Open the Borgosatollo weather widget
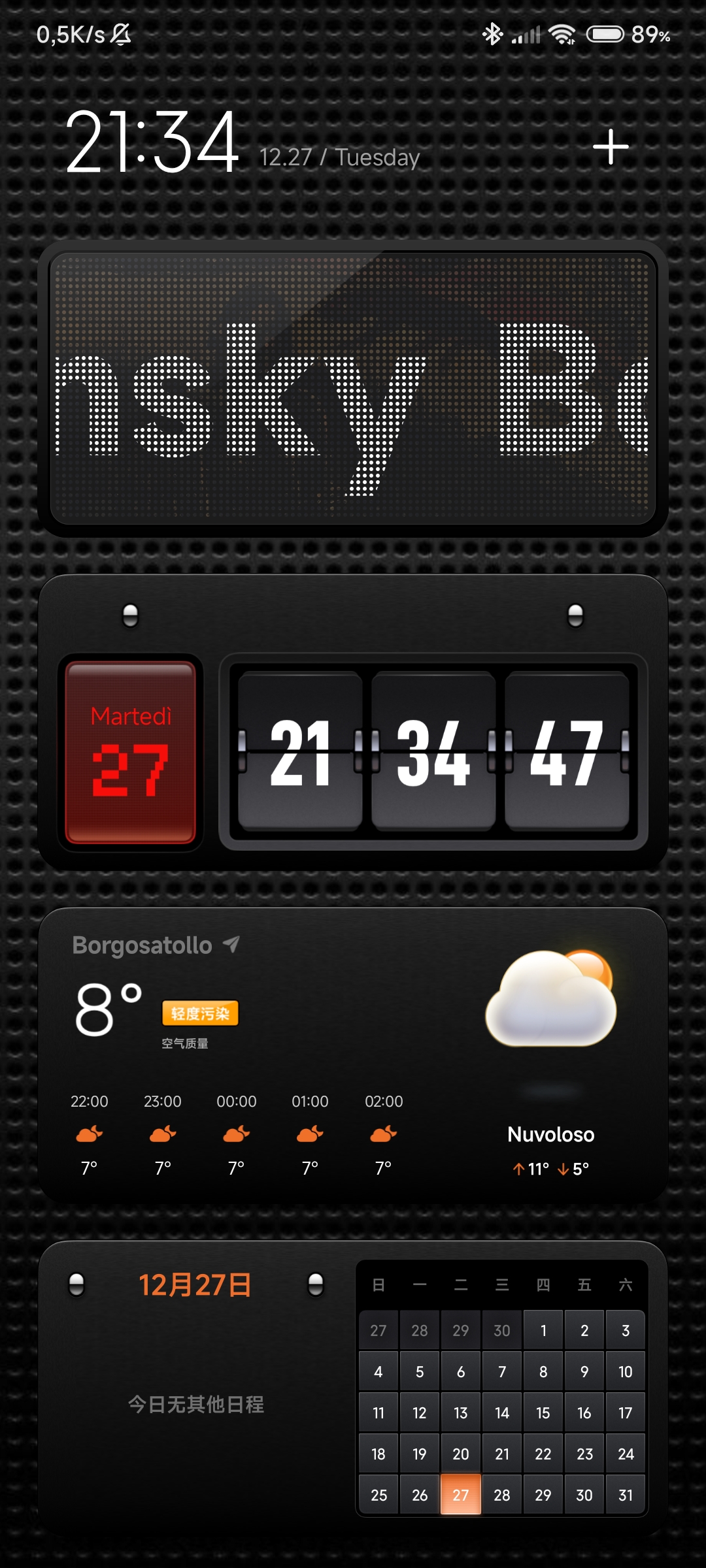Viewport: 706px width, 1568px height. (353, 1054)
